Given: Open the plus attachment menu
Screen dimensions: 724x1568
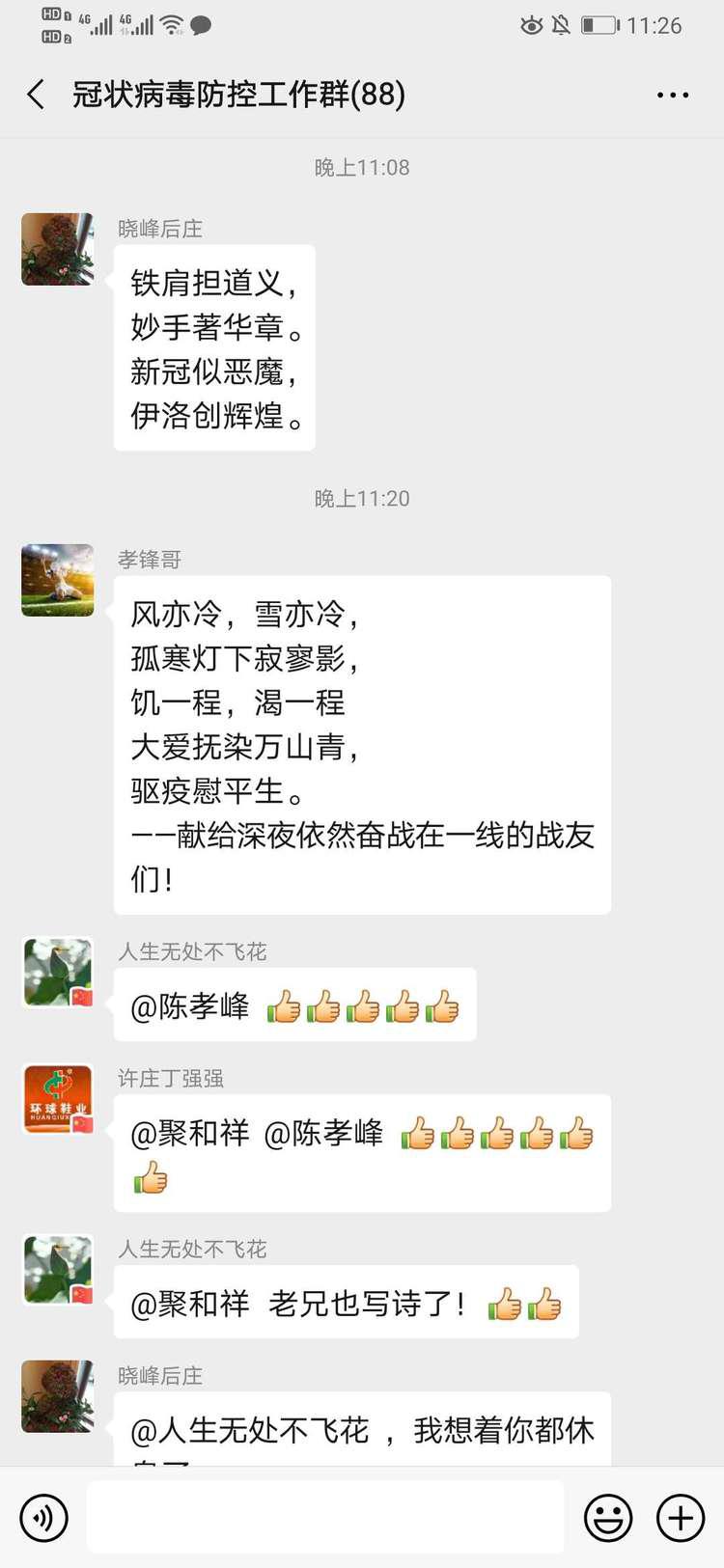Looking at the screenshot, I should (681, 1518).
